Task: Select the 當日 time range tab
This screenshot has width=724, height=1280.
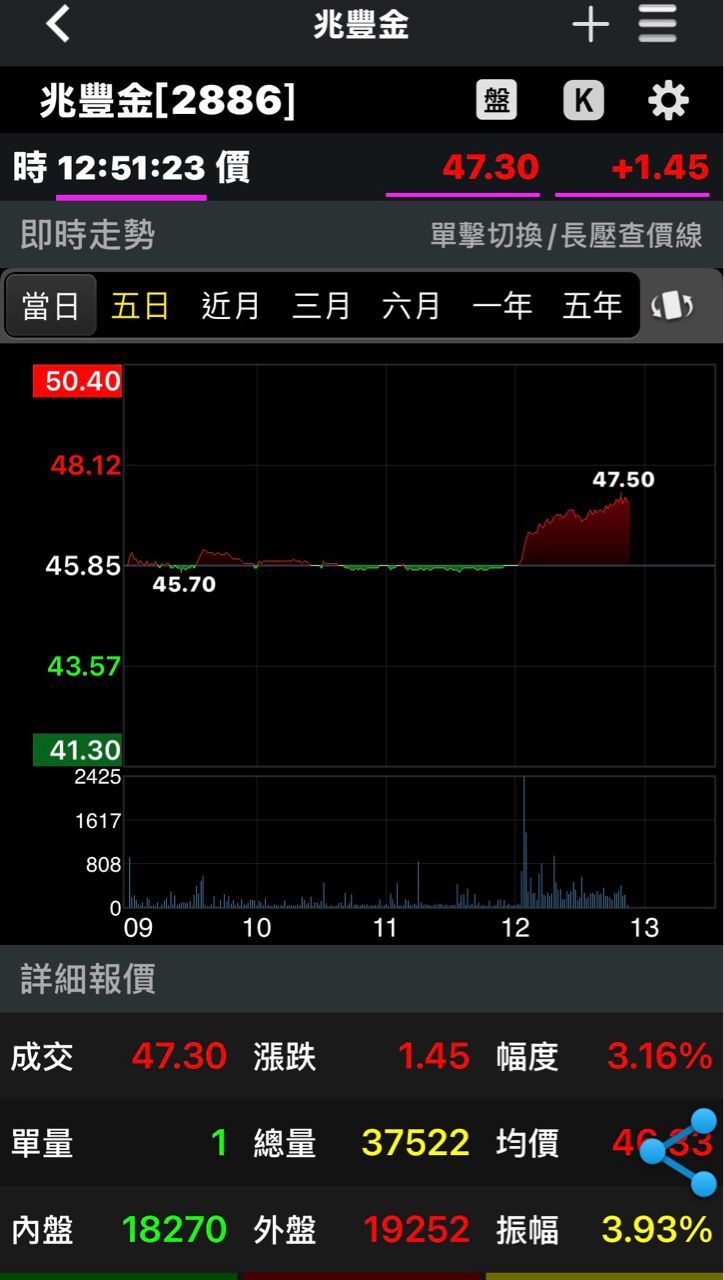Action: point(51,305)
